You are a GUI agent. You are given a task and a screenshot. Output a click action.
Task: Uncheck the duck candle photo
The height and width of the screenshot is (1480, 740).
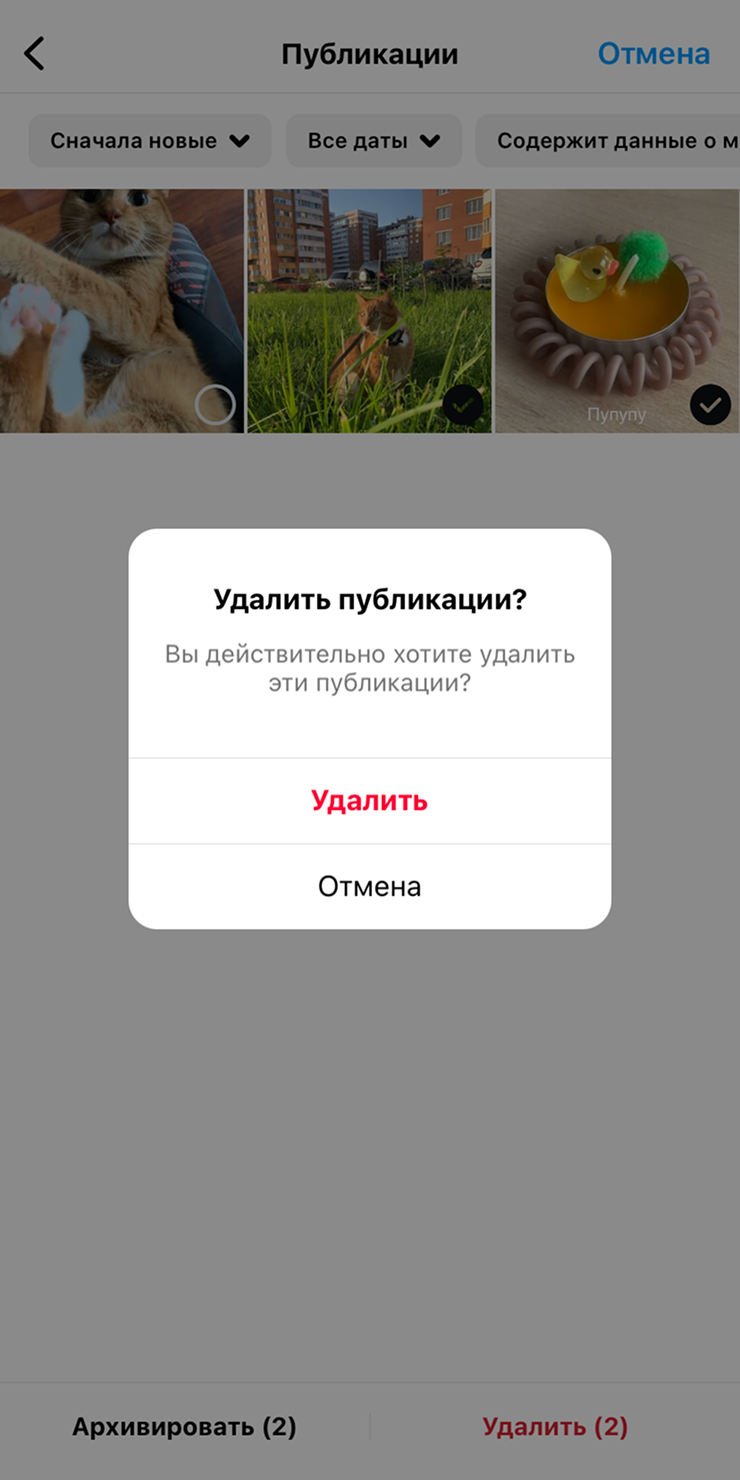point(710,405)
